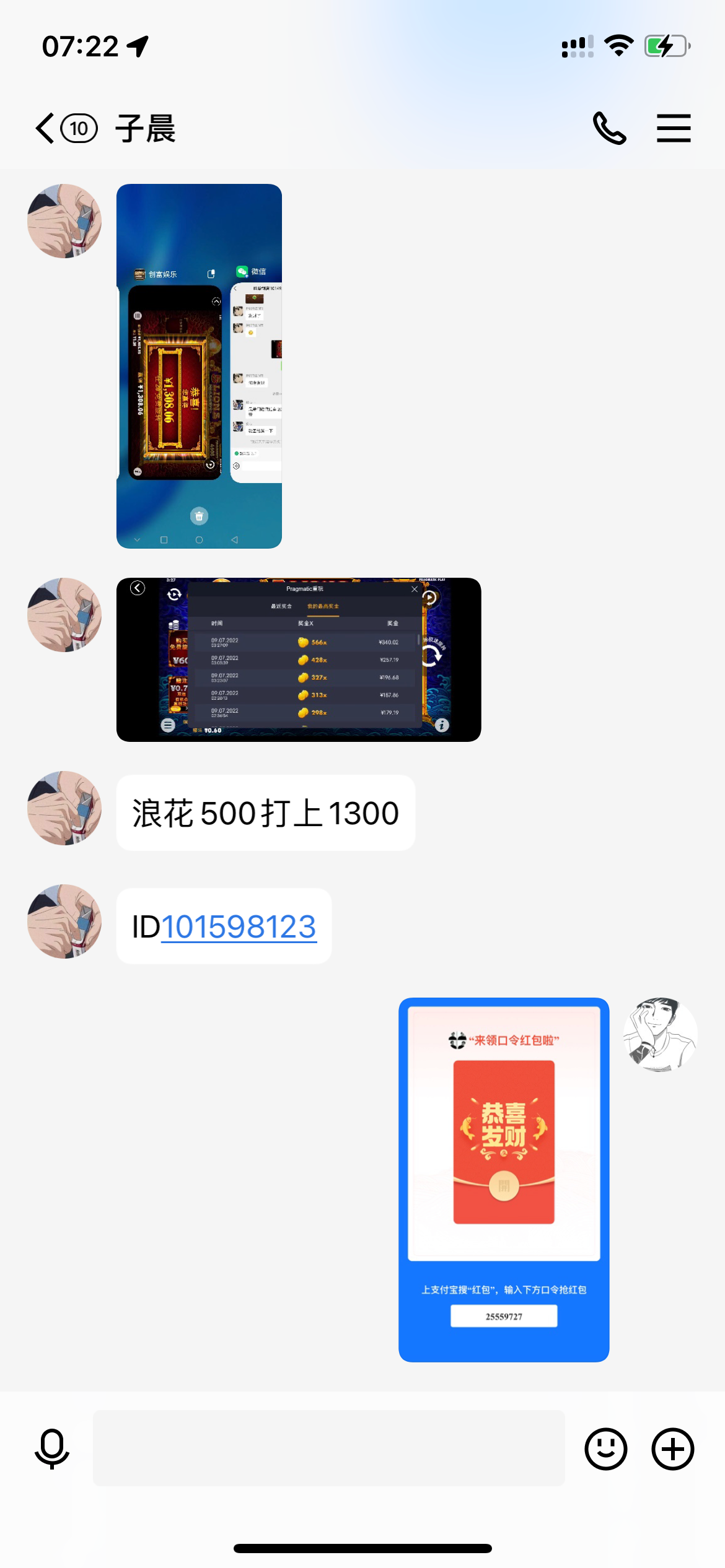The height and width of the screenshot is (1568, 725).
Task: Tap the linked ID 101598123
Action: point(239,927)
